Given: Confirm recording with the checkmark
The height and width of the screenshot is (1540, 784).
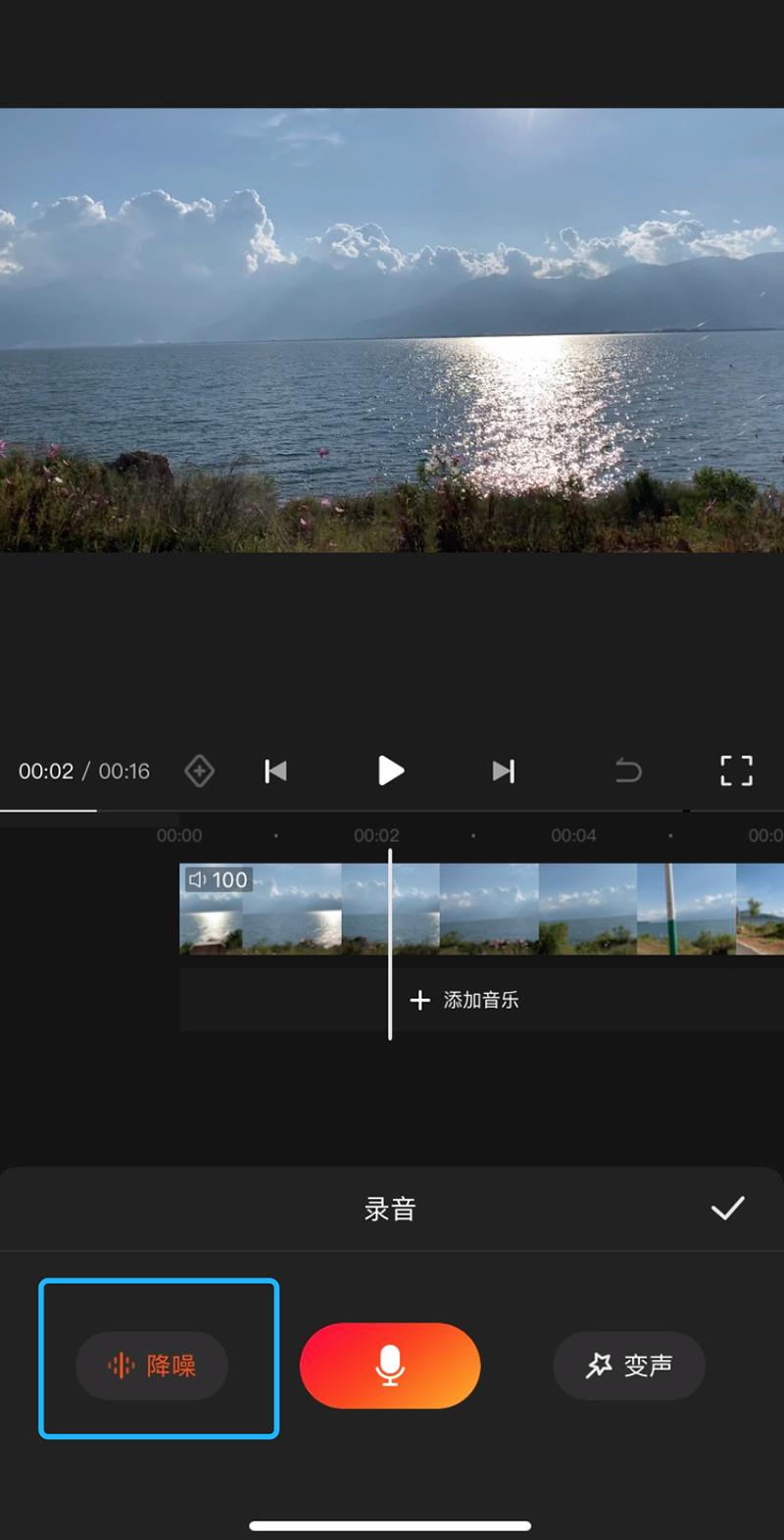Looking at the screenshot, I should tap(727, 1208).
